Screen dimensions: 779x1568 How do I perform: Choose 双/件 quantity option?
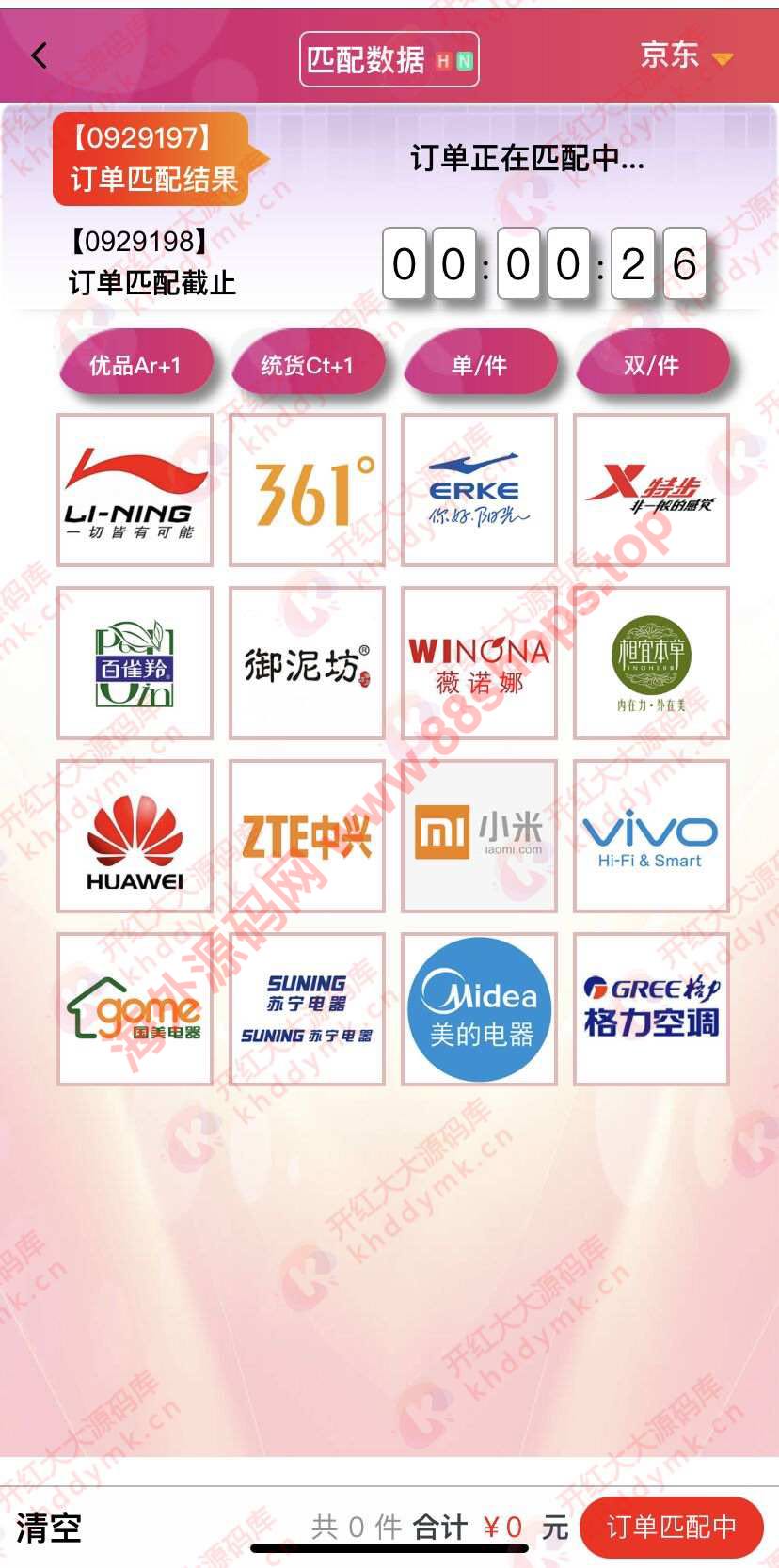pyautogui.click(x=652, y=365)
